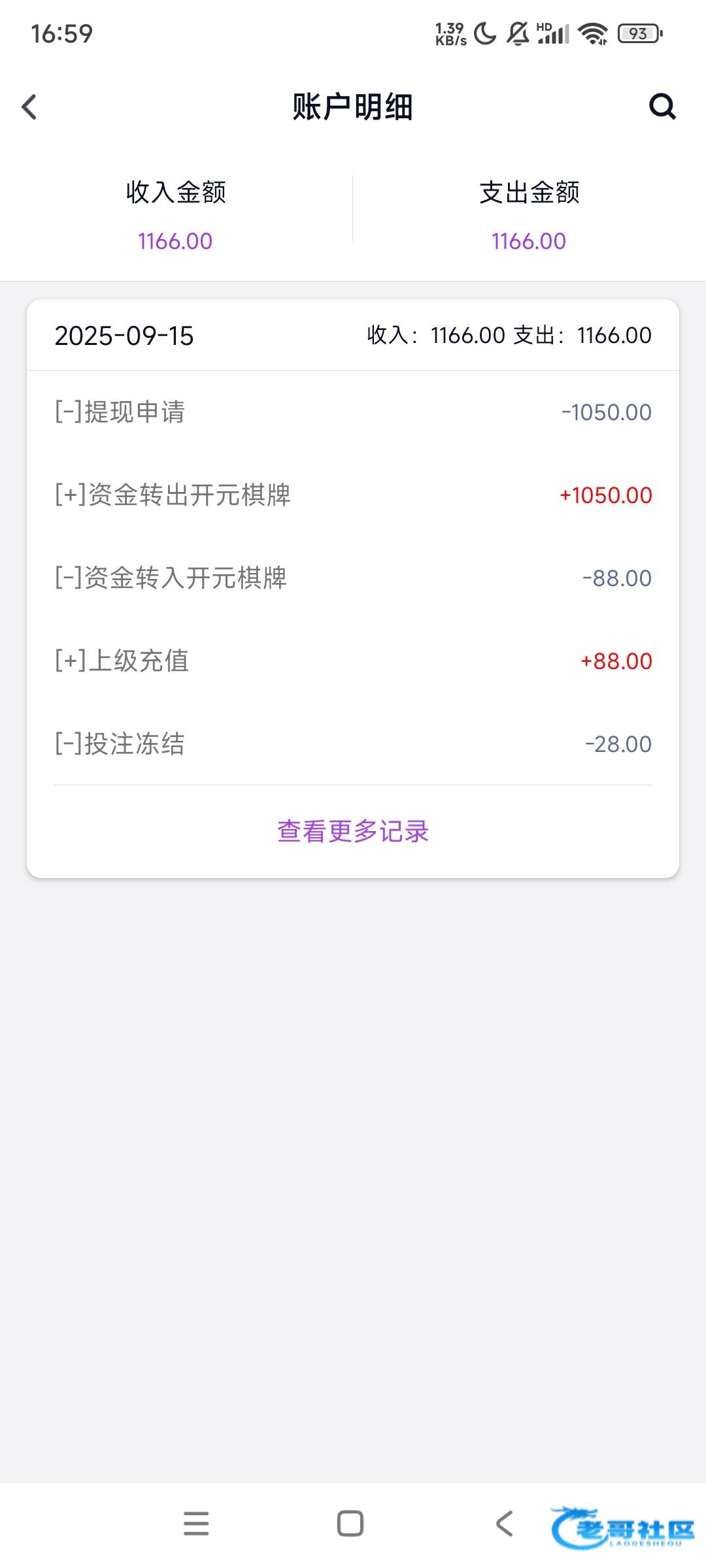This screenshot has height=1568, width=706.
Task: Go to the system home screen
Action: [x=350, y=1524]
